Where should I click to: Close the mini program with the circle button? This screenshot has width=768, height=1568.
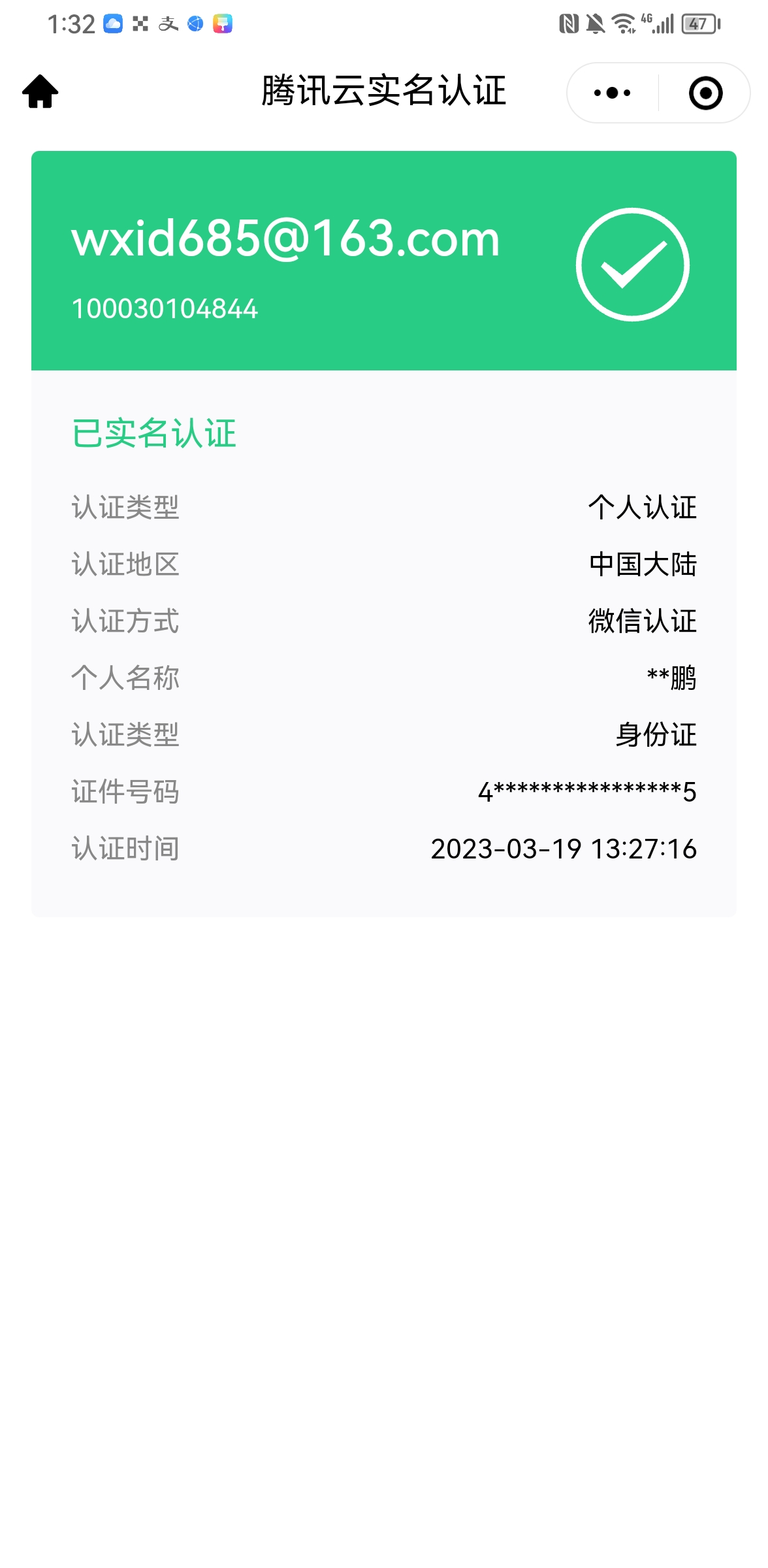pyautogui.click(x=705, y=93)
